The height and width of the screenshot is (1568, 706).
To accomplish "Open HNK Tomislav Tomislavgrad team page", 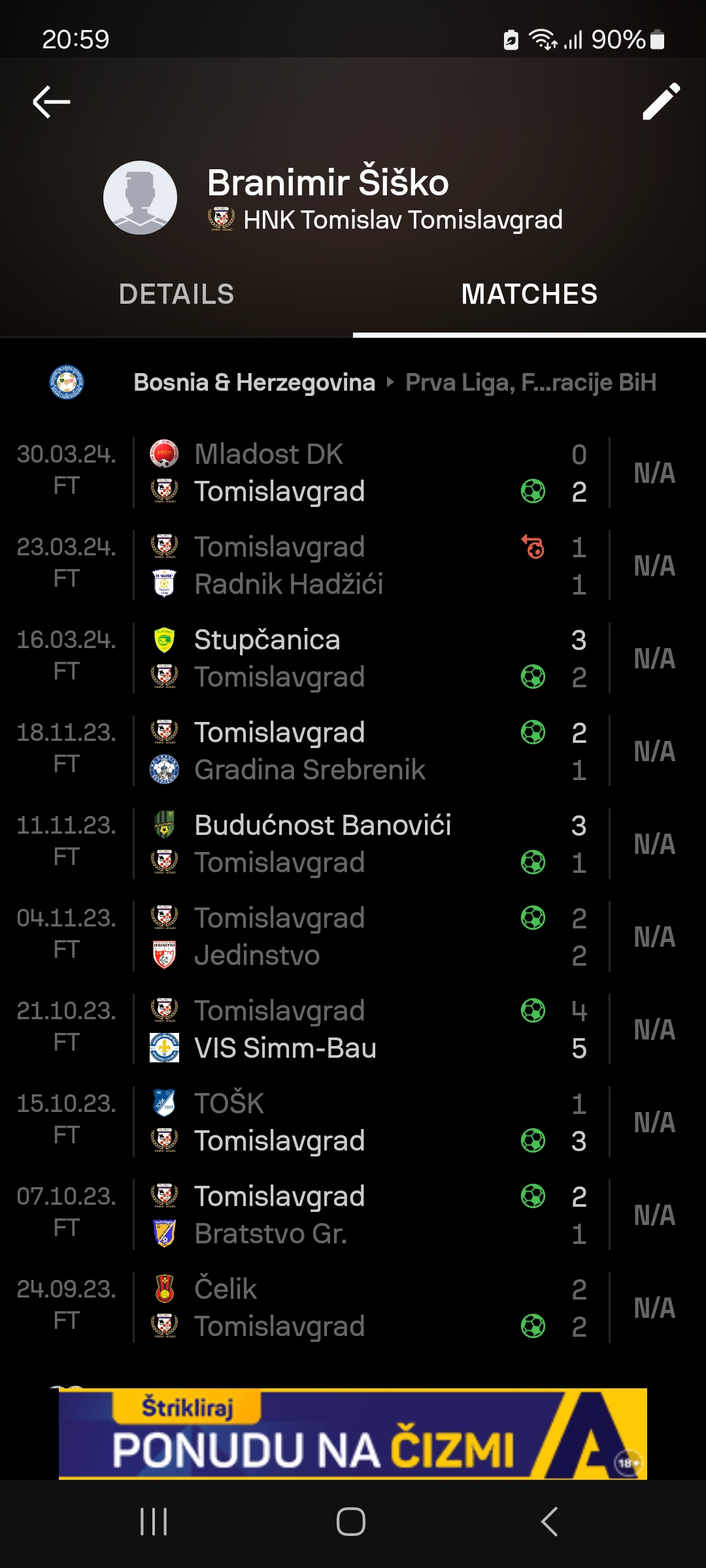I will pyautogui.click(x=385, y=220).
